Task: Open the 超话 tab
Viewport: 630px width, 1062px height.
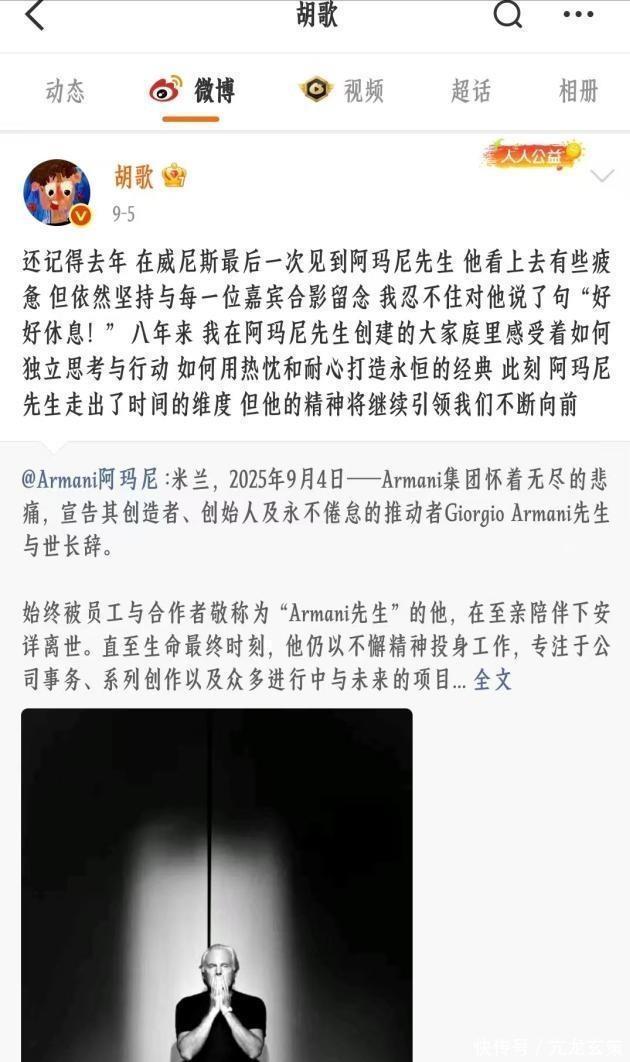Action: click(470, 92)
